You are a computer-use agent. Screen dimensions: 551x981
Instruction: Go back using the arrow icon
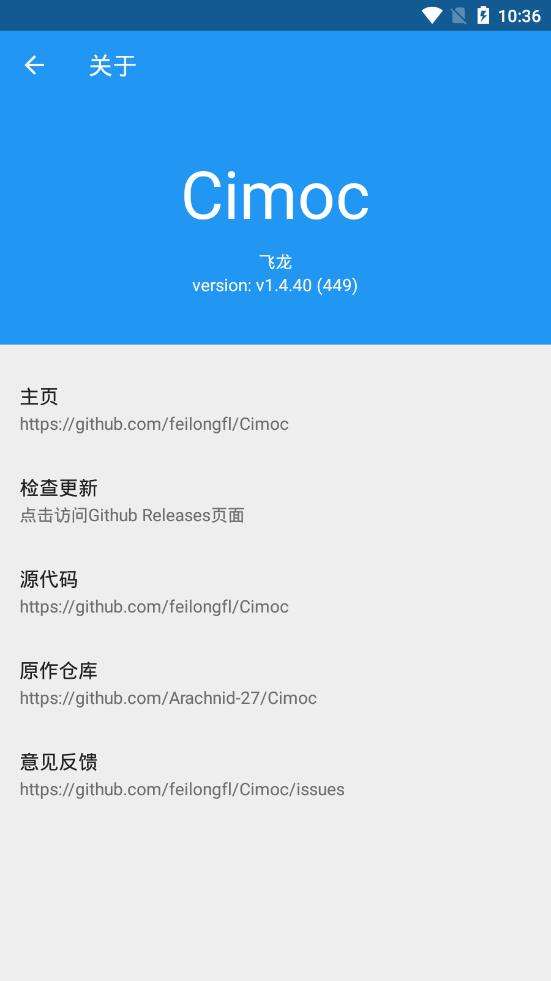34,65
